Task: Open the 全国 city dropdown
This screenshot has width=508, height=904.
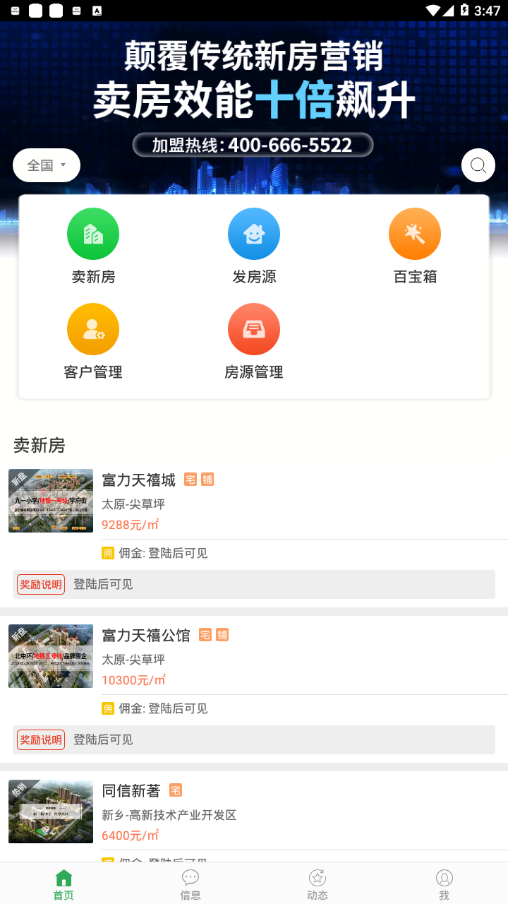Action: click(x=47, y=165)
